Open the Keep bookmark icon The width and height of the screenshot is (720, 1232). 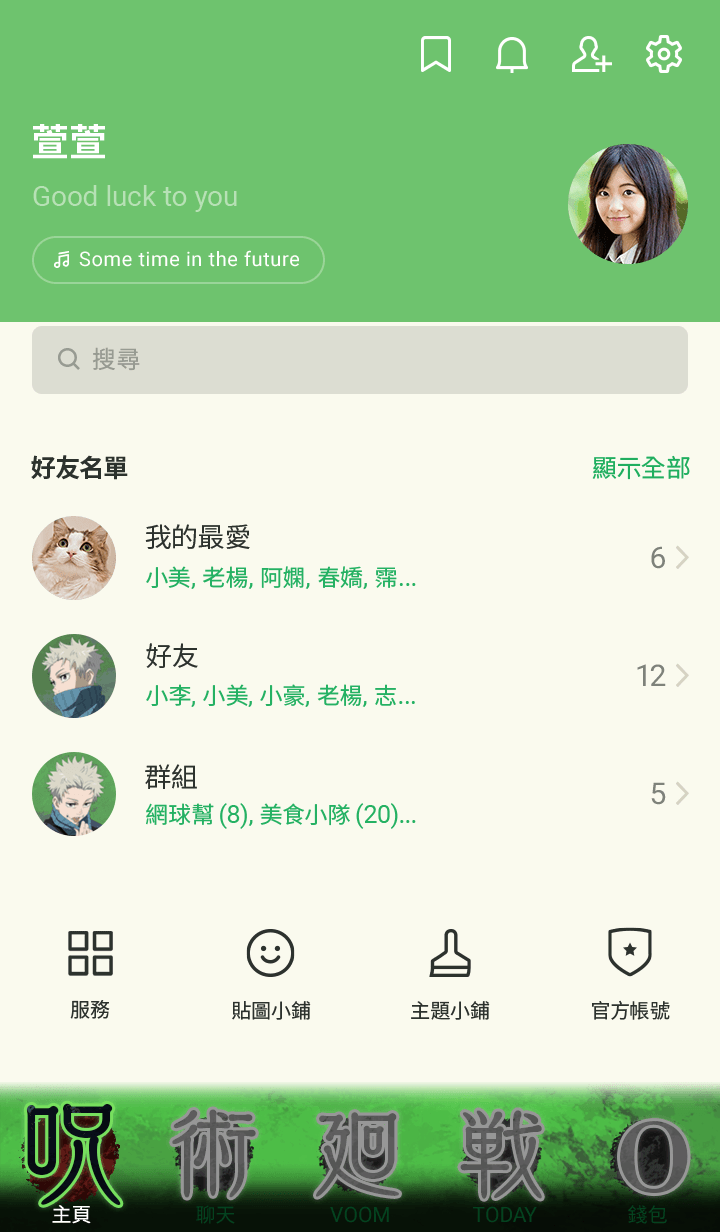[435, 54]
